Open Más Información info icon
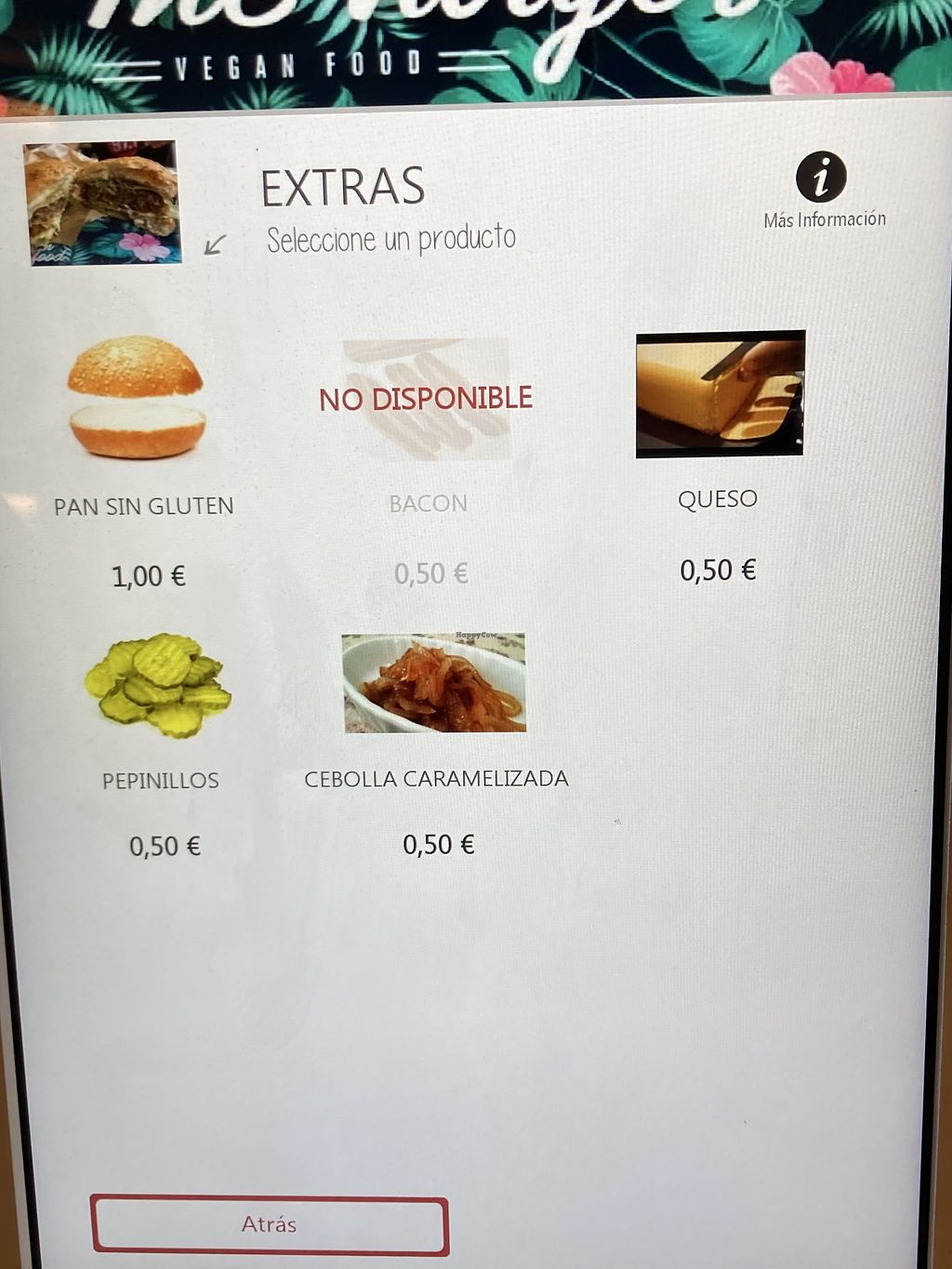952x1269 pixels. pos(821,178)
